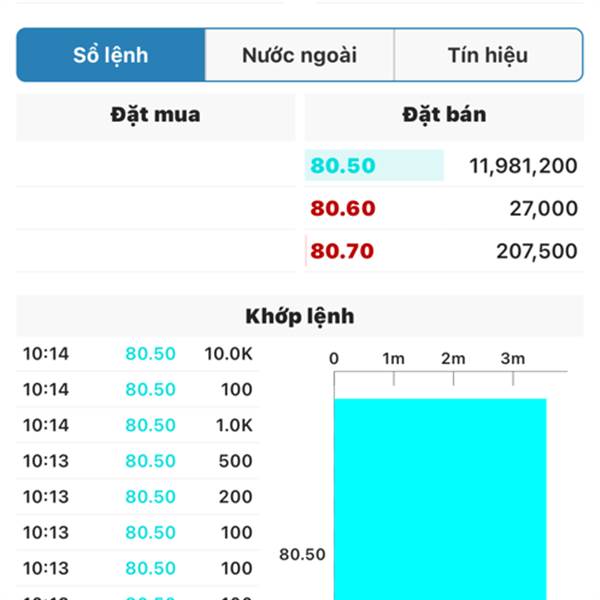
Task: Switch to the Sổ lệnh tab
Action: point(111,55)
